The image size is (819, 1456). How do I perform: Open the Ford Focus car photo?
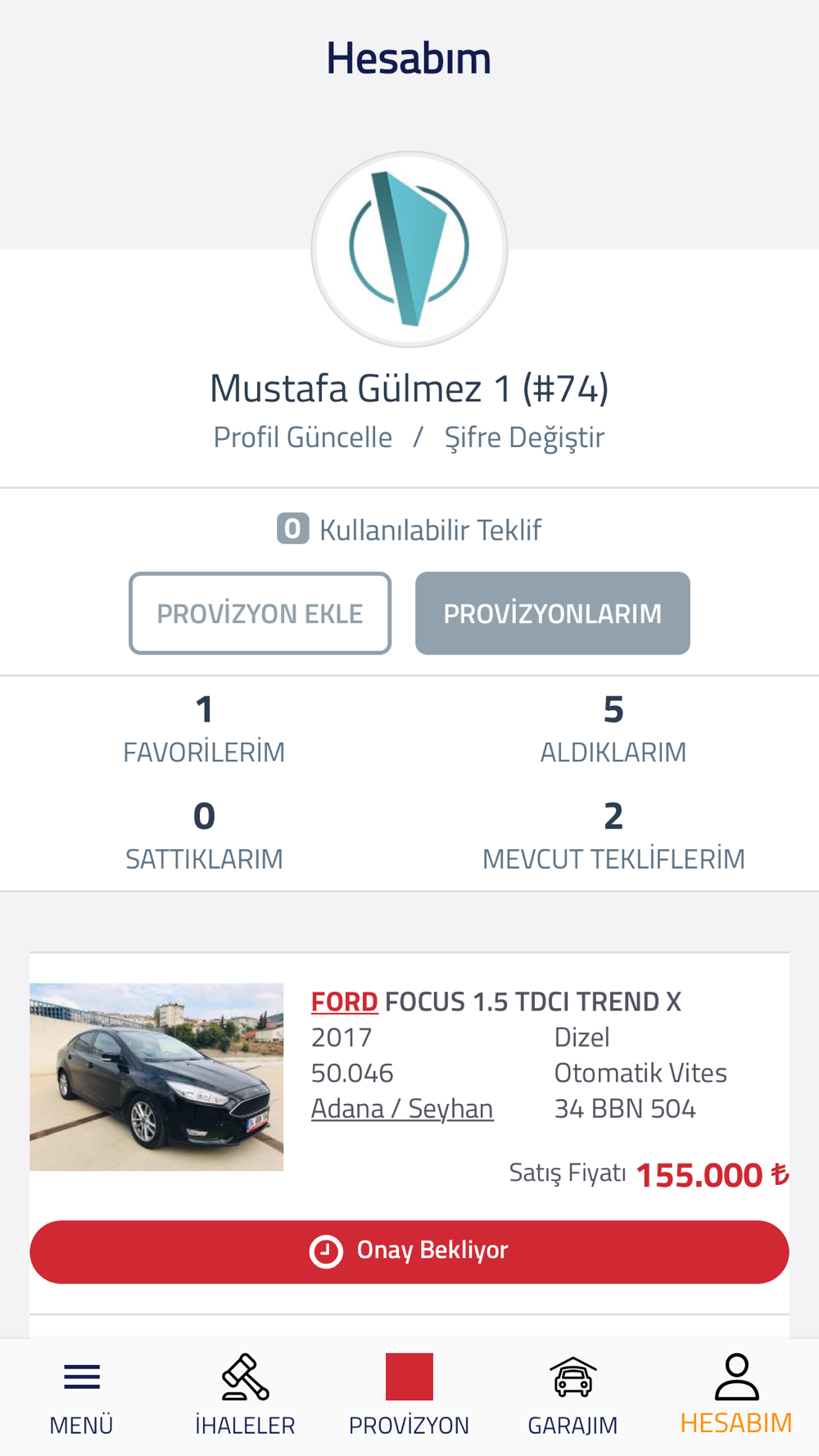[156, 1077]
